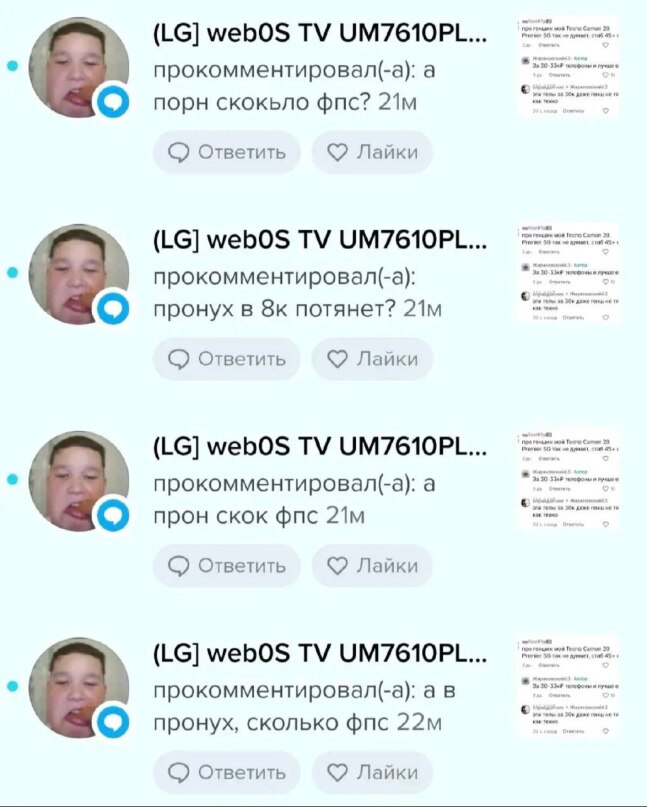Viewport: 647px width, 807px height.
Task: Reply to the comment "а прон скок фпс"
Action: pyautogui.click(x=226, y=566)
